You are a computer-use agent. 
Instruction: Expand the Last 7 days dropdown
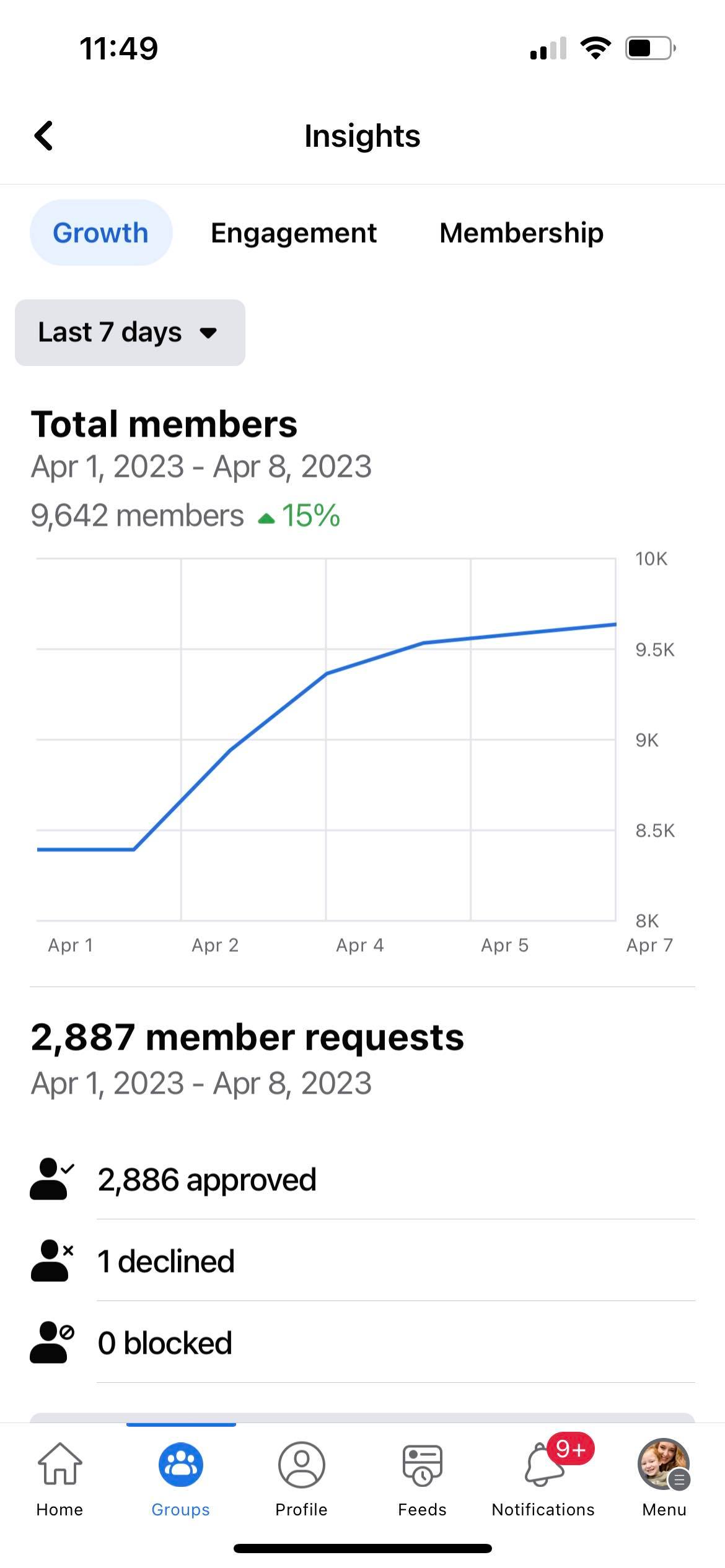click(x=130, y=333)
